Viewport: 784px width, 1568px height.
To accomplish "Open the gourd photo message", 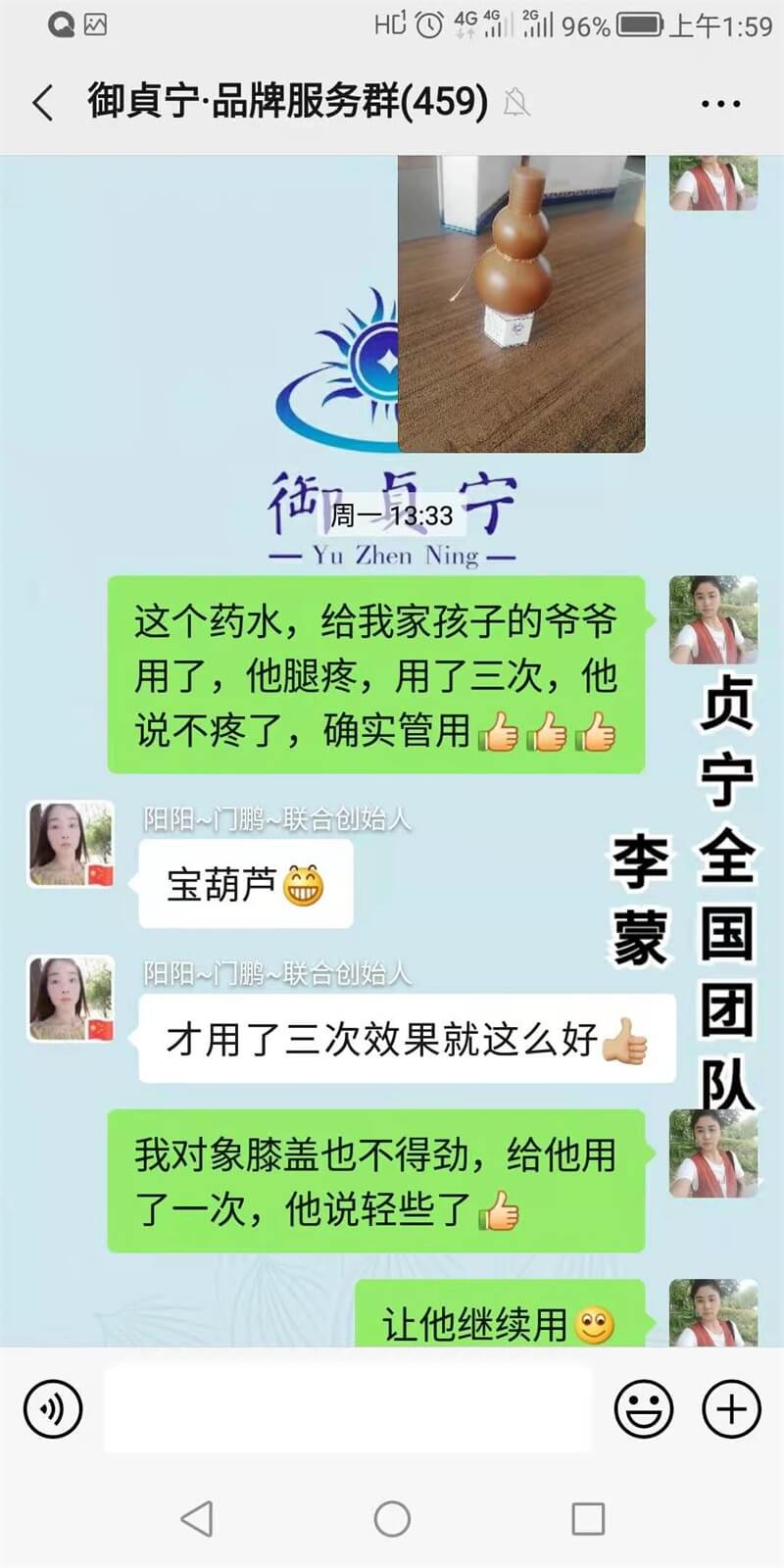I will pyautogui.click(x=520, y=304).
